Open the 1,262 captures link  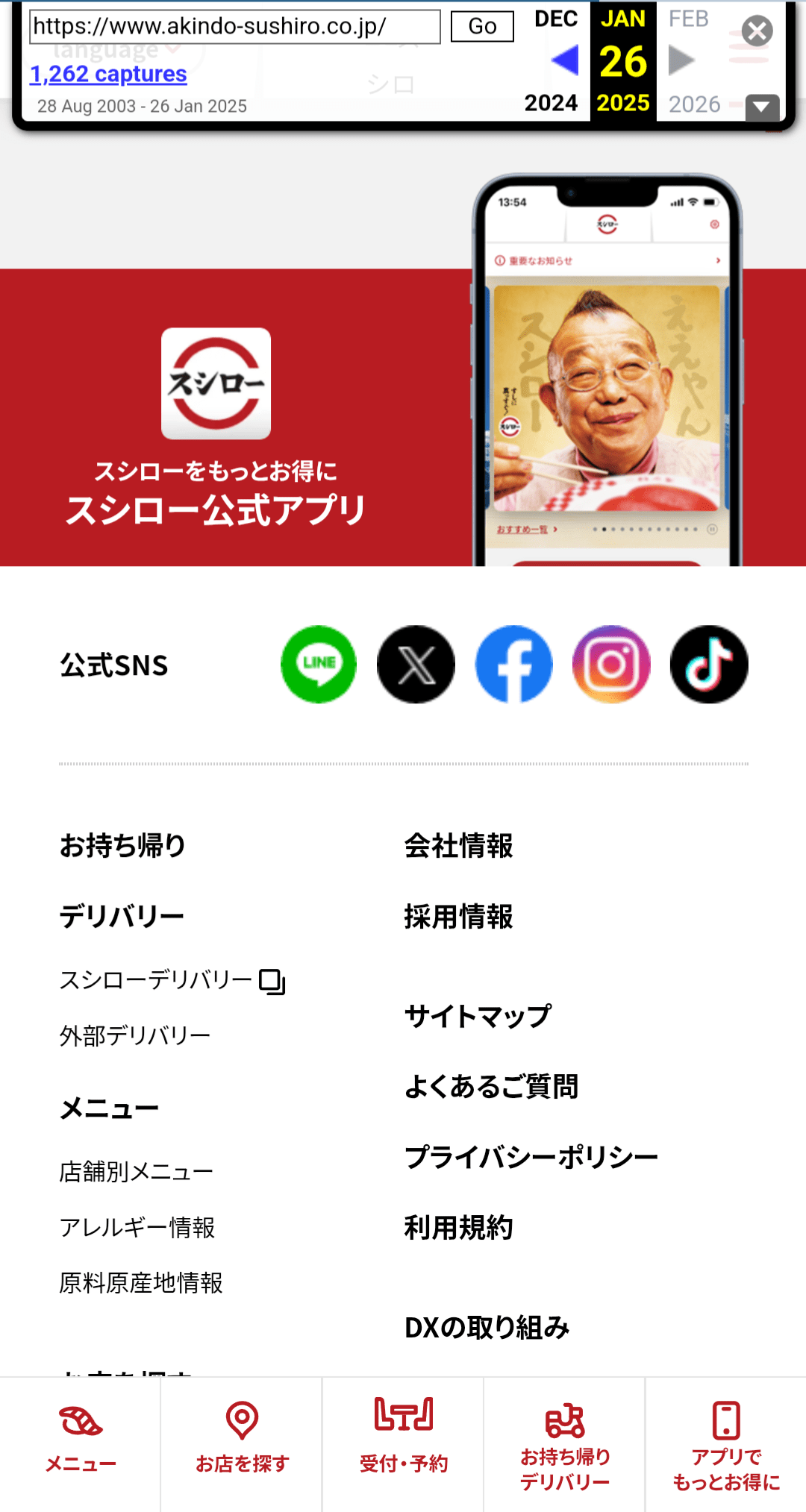(108, 74)
